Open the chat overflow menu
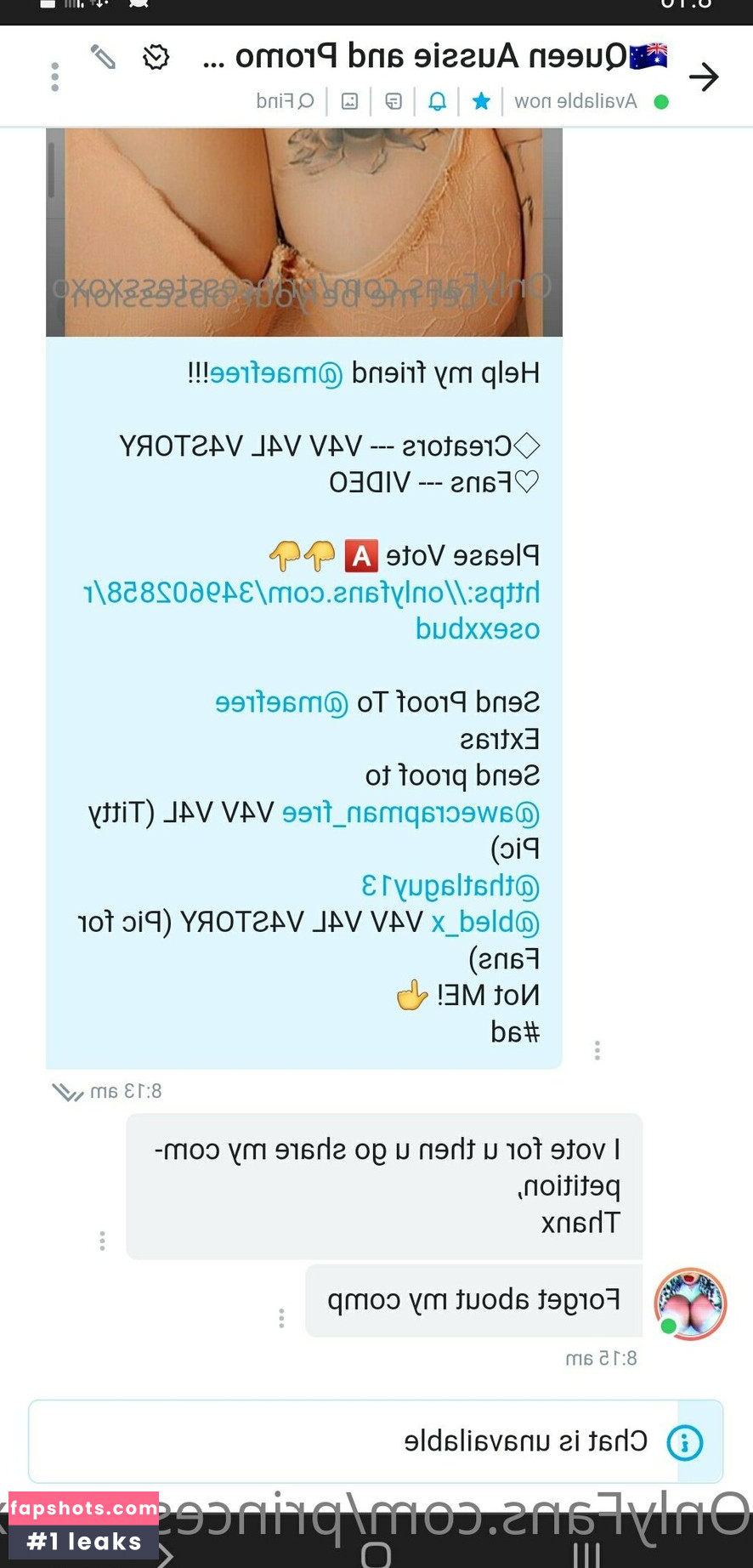 (x=55, y=77)
